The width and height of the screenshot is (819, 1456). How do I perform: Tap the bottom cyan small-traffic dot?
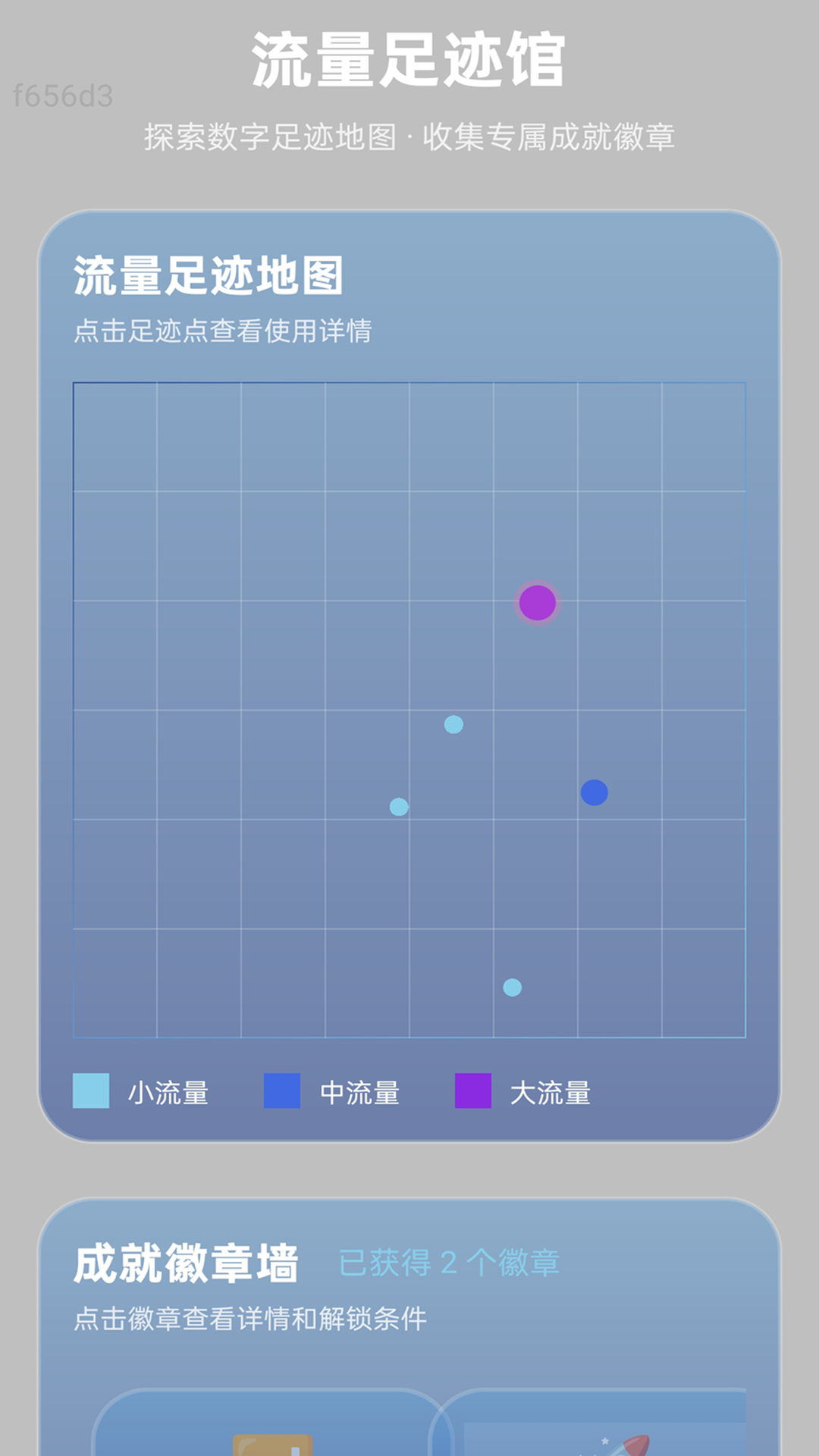pos(512,987)
